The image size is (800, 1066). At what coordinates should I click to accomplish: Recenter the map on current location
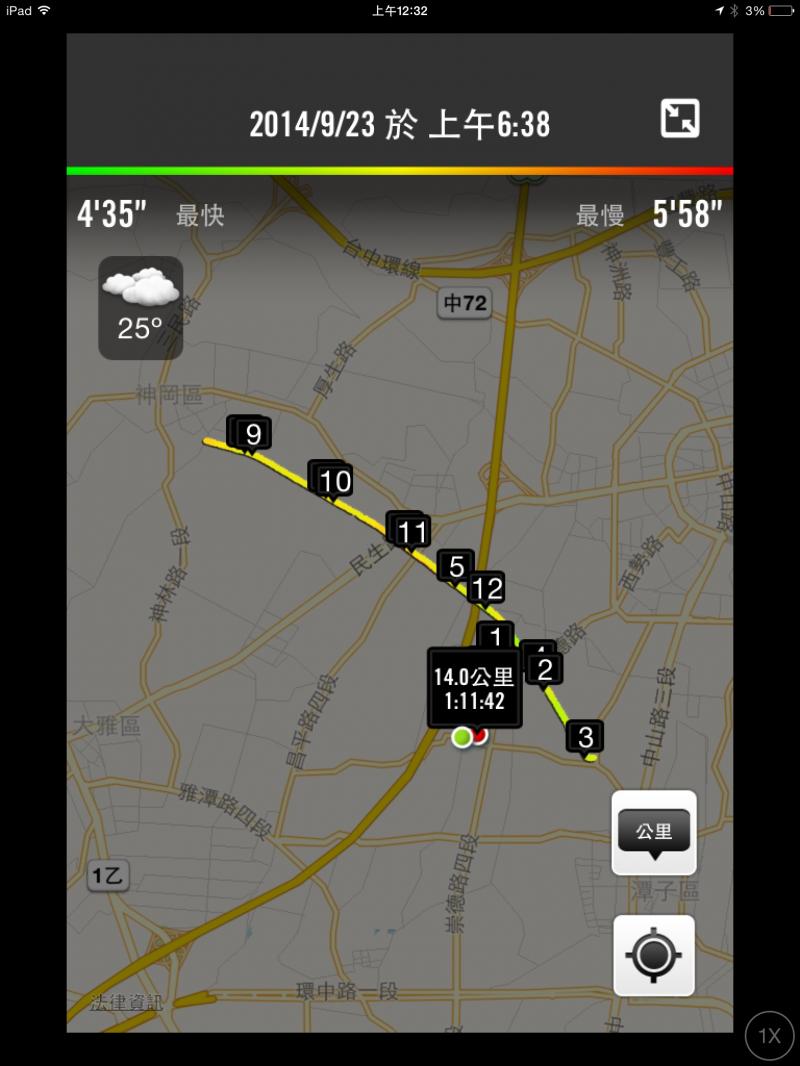pyautogui.click(x=654, y=955)
